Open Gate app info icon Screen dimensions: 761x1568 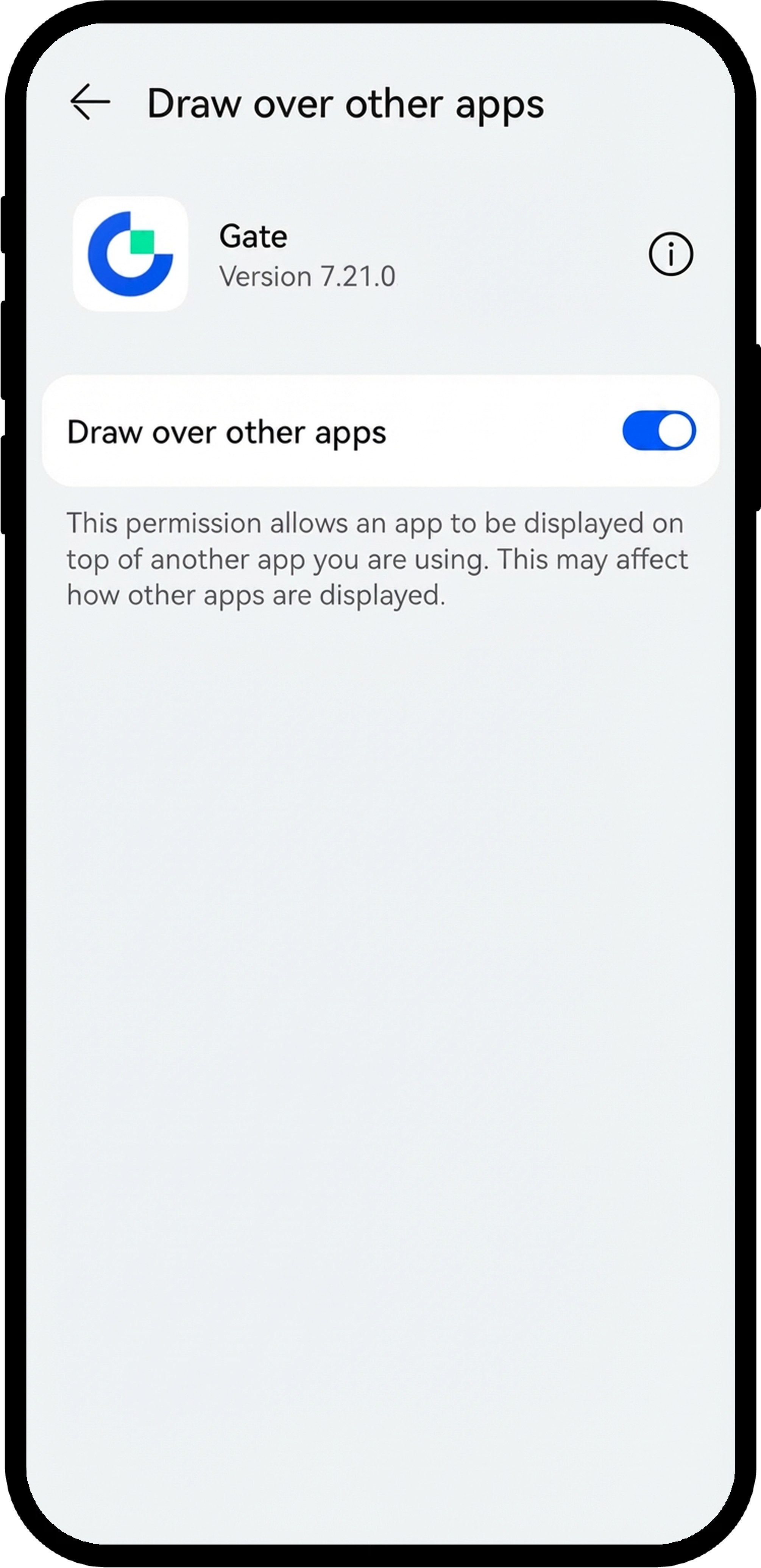coord(670,254)
